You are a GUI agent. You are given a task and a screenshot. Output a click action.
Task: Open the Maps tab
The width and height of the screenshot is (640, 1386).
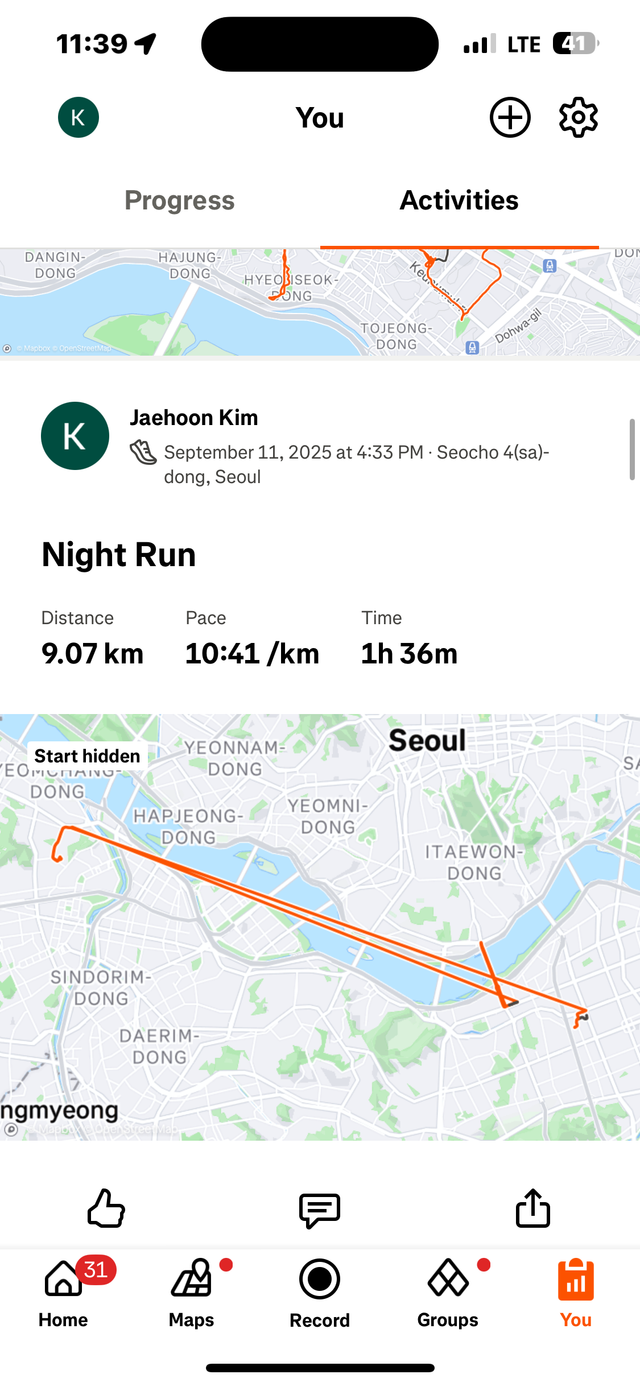pyautogui.click(x=191, y=1292)
